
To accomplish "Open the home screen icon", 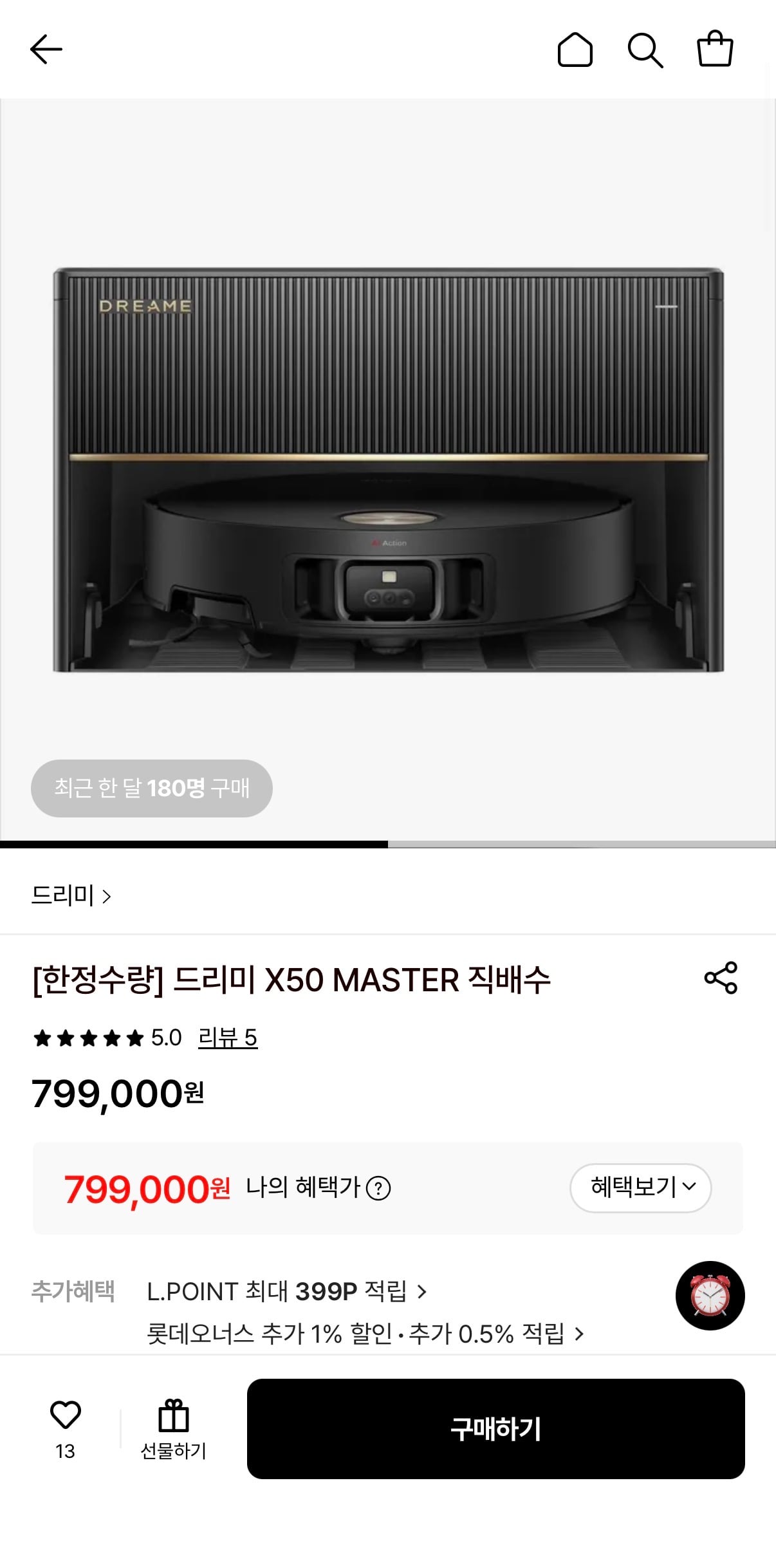I will [576, 50].
